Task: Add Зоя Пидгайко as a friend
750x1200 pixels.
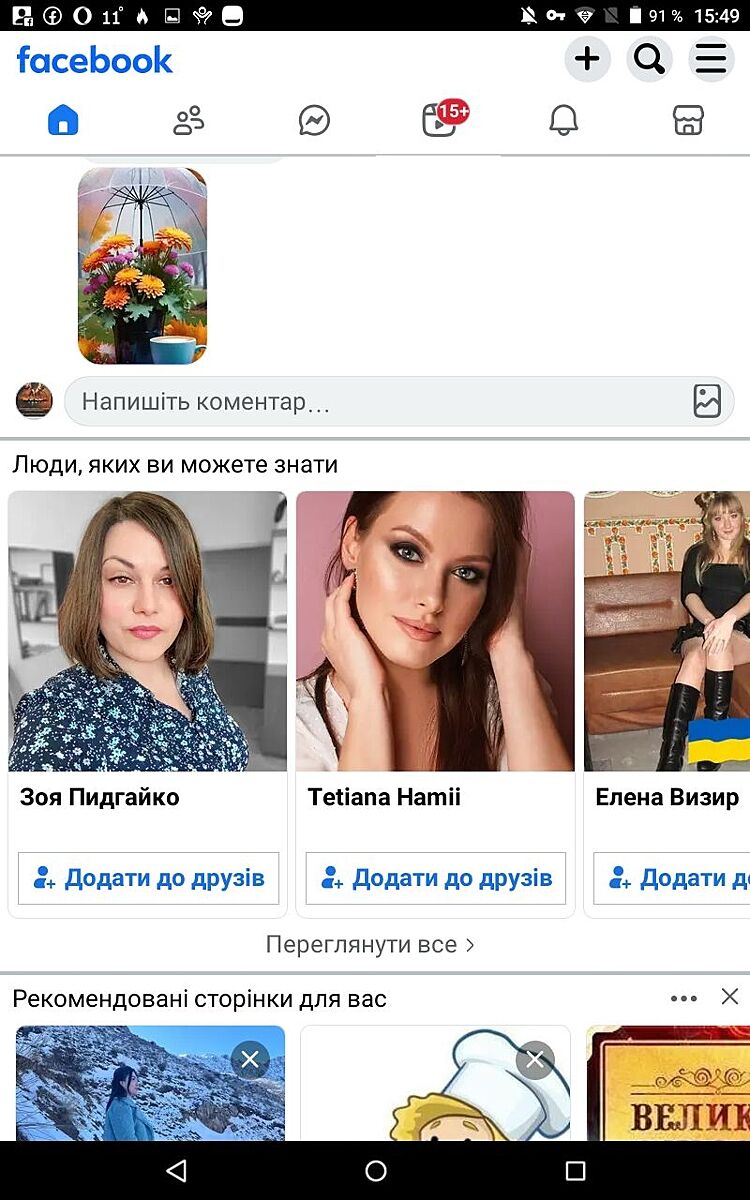Action: pyautogui.click(x=148, y=878)
